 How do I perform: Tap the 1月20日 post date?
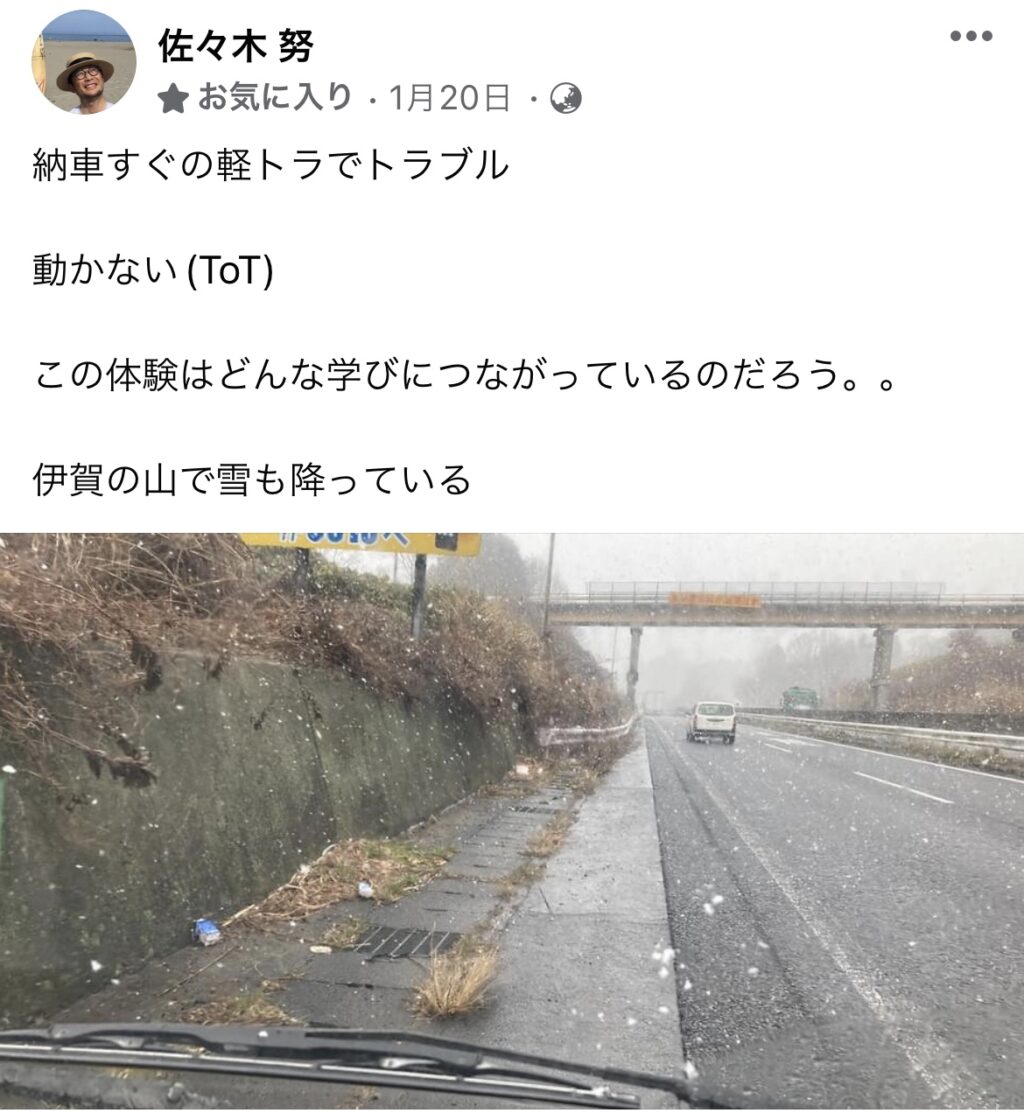coord(449,98)
